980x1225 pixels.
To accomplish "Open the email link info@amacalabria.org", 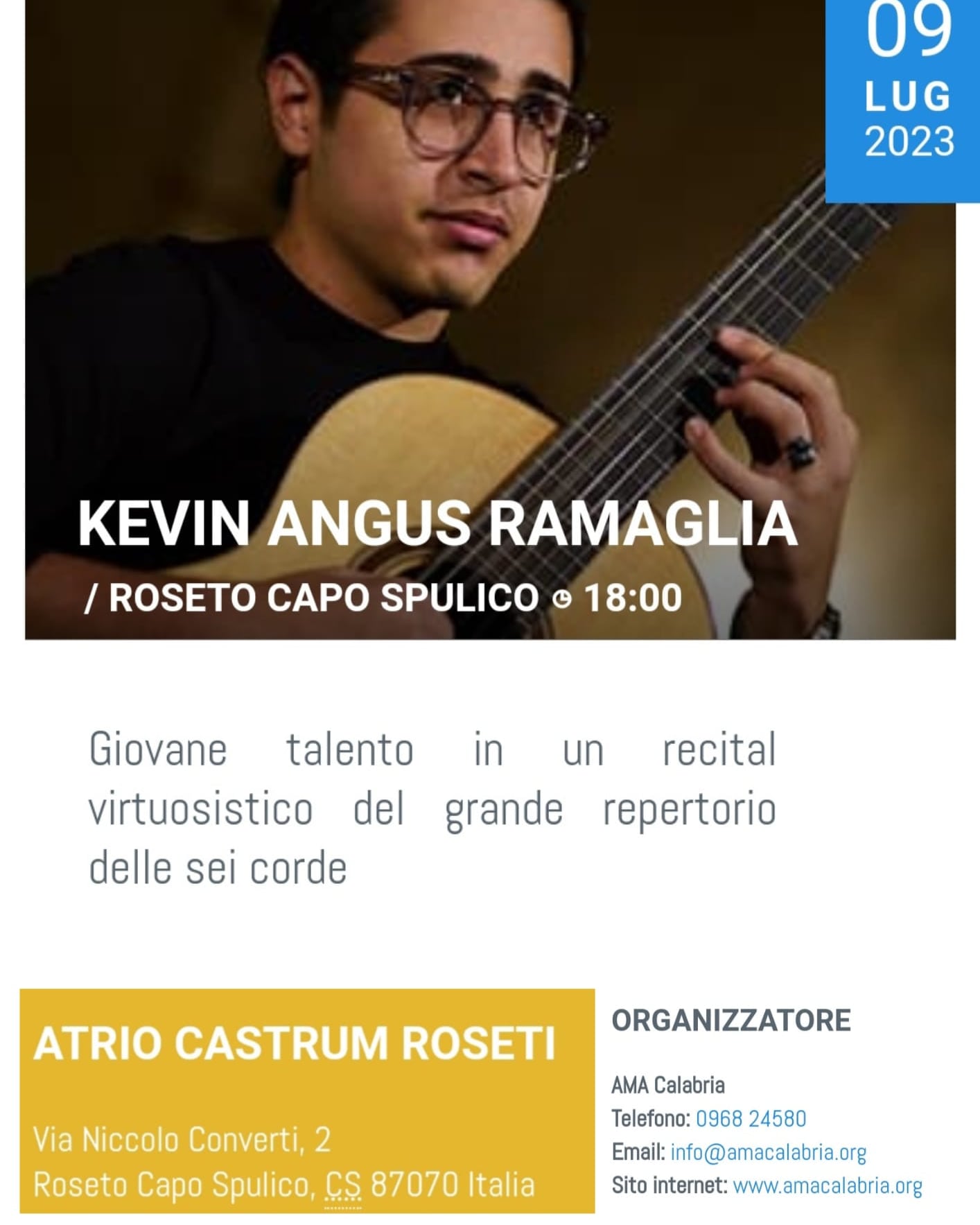I will pyautogui.click(x=768, y=1152).
